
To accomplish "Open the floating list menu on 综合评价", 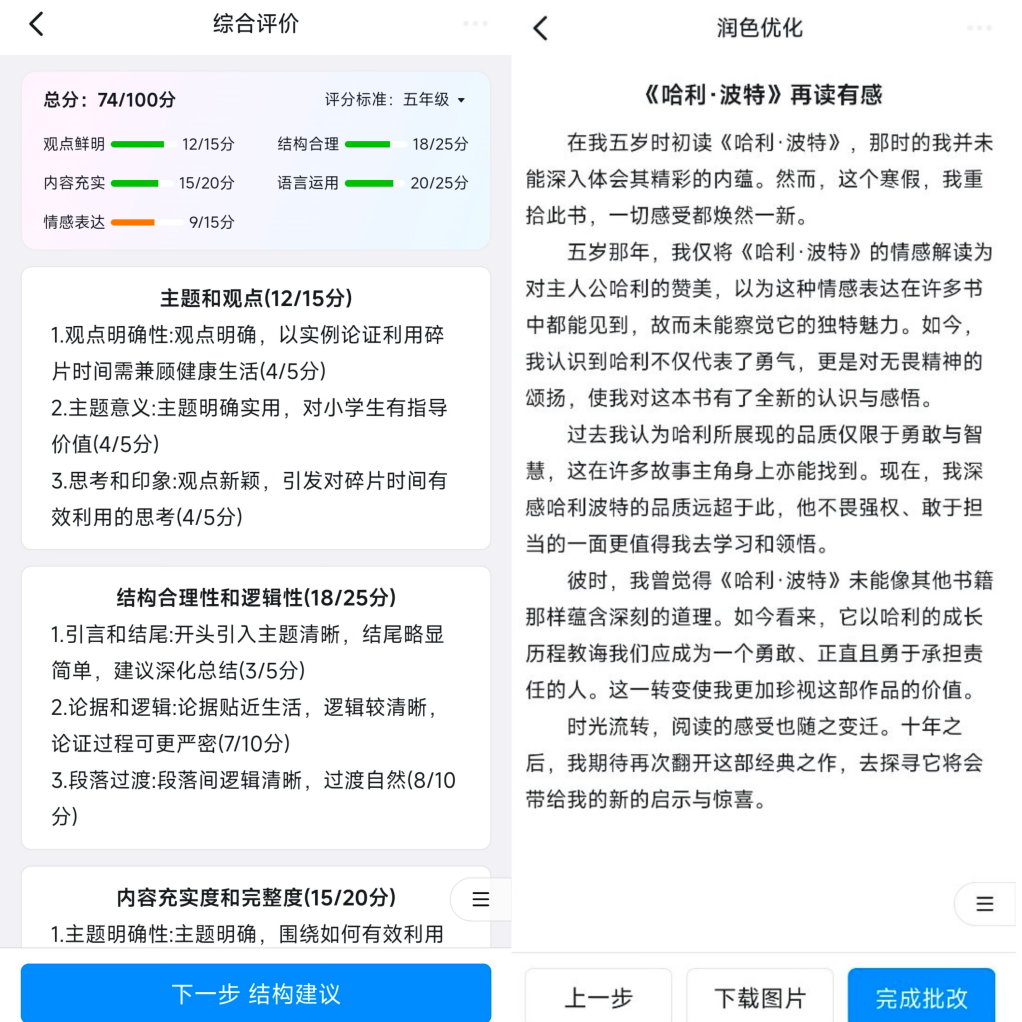I will pos(481,899).
